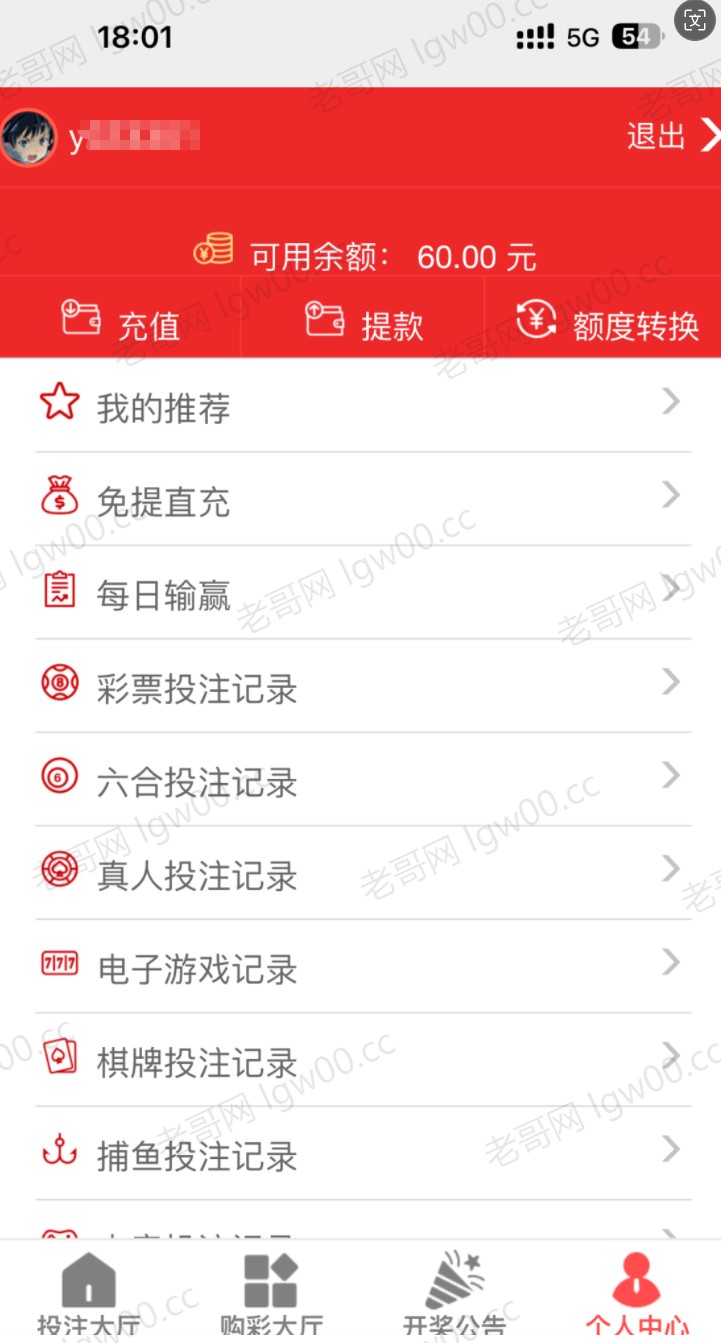This screenshot has height=1343, width=721.
Task: Switch to the 开奖公告 tab
Action: pyautogui.click(x=454, y=1294)
